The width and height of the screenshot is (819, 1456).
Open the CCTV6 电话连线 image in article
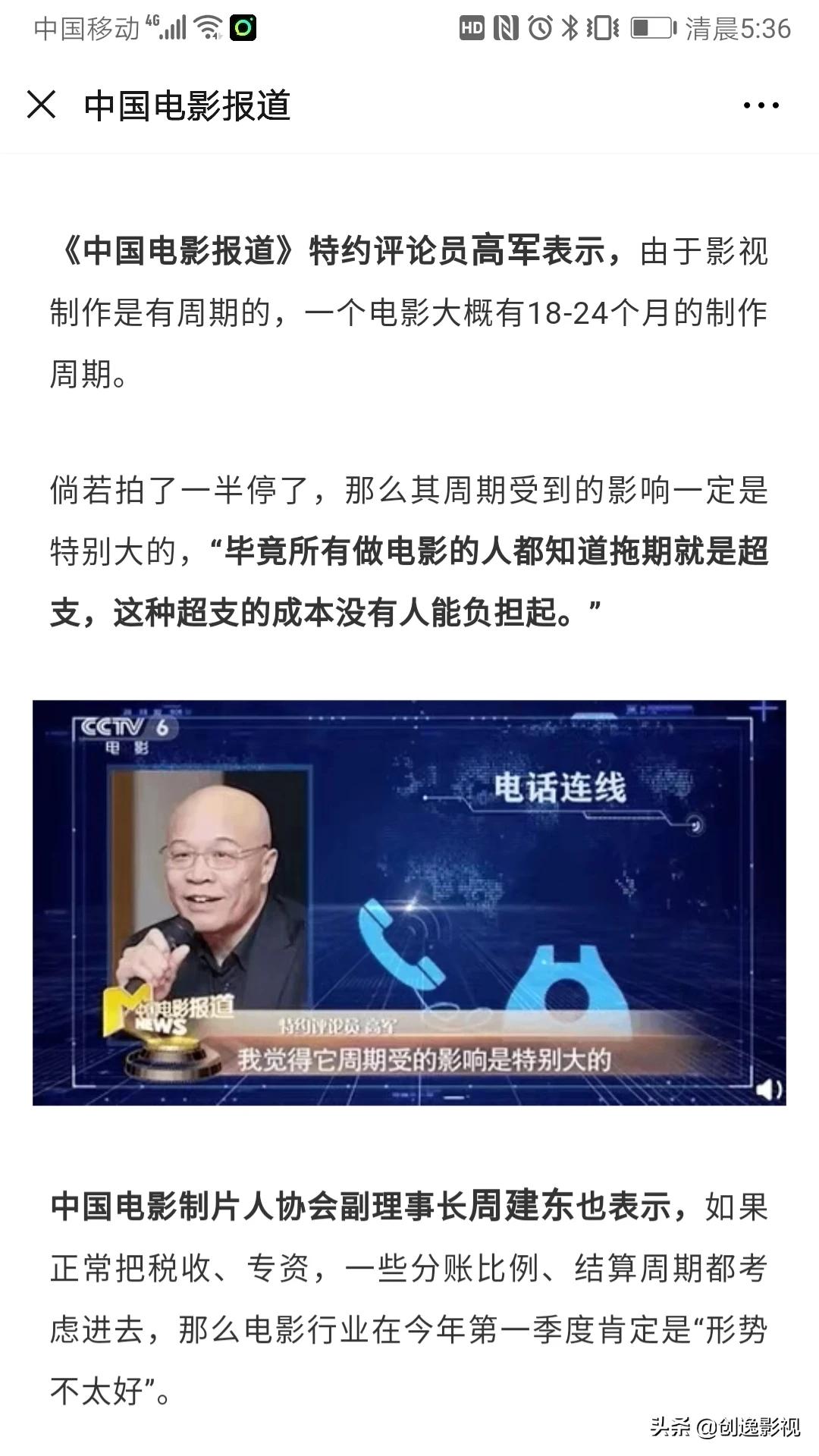point(409,902)
